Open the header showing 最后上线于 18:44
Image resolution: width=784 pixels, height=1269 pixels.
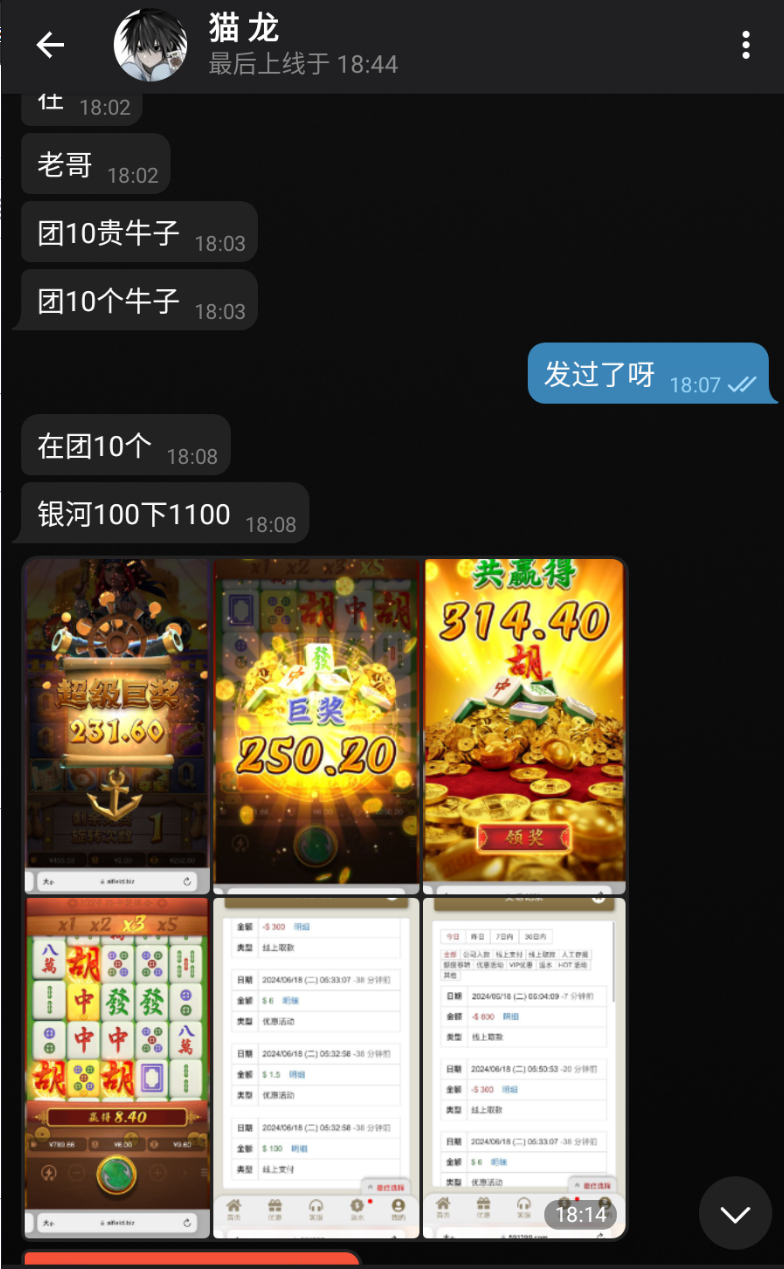[303, 64]
